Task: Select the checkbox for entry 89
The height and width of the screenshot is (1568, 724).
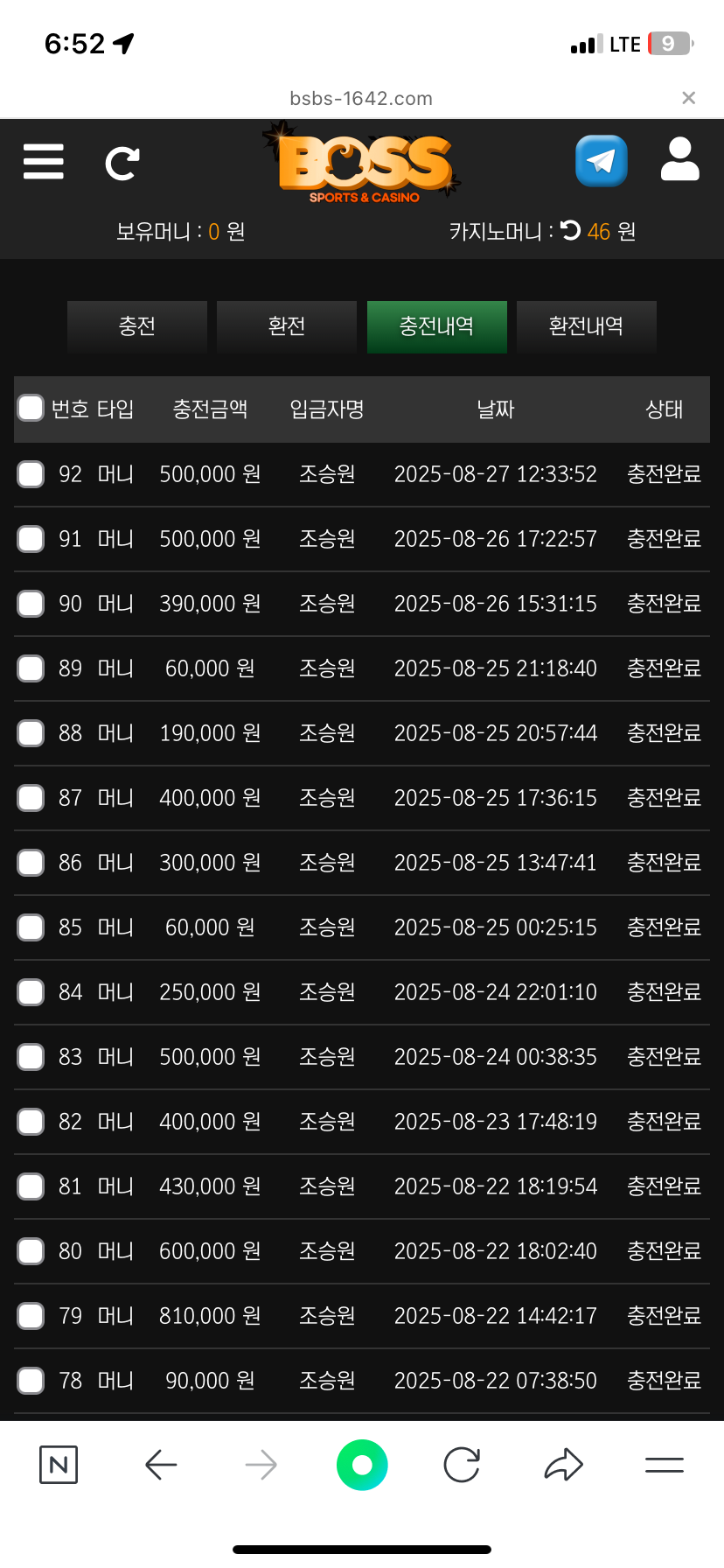Action: coord(31,668)
